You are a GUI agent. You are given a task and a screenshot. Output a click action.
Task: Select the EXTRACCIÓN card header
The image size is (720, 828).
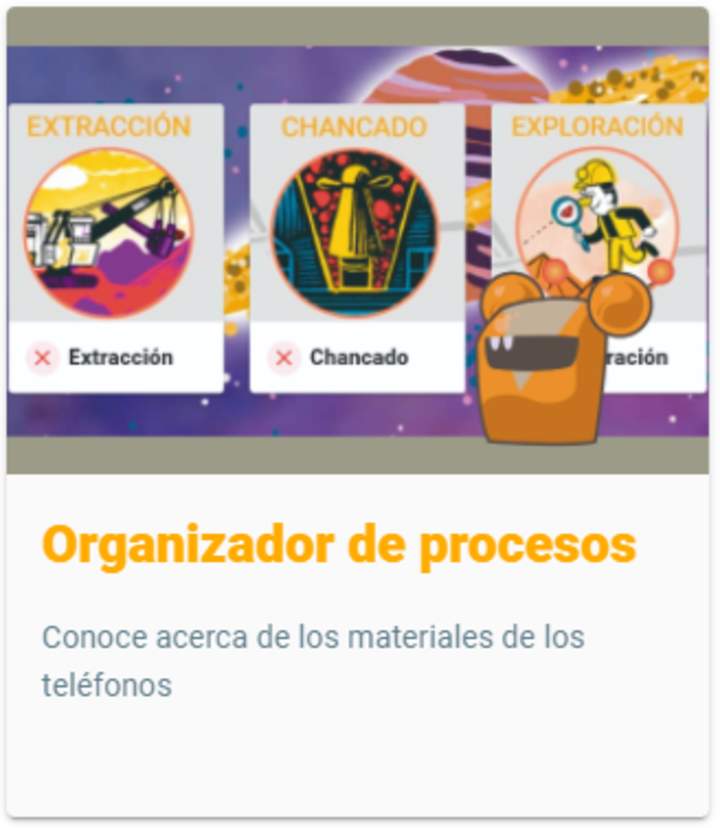pos(109,125)
